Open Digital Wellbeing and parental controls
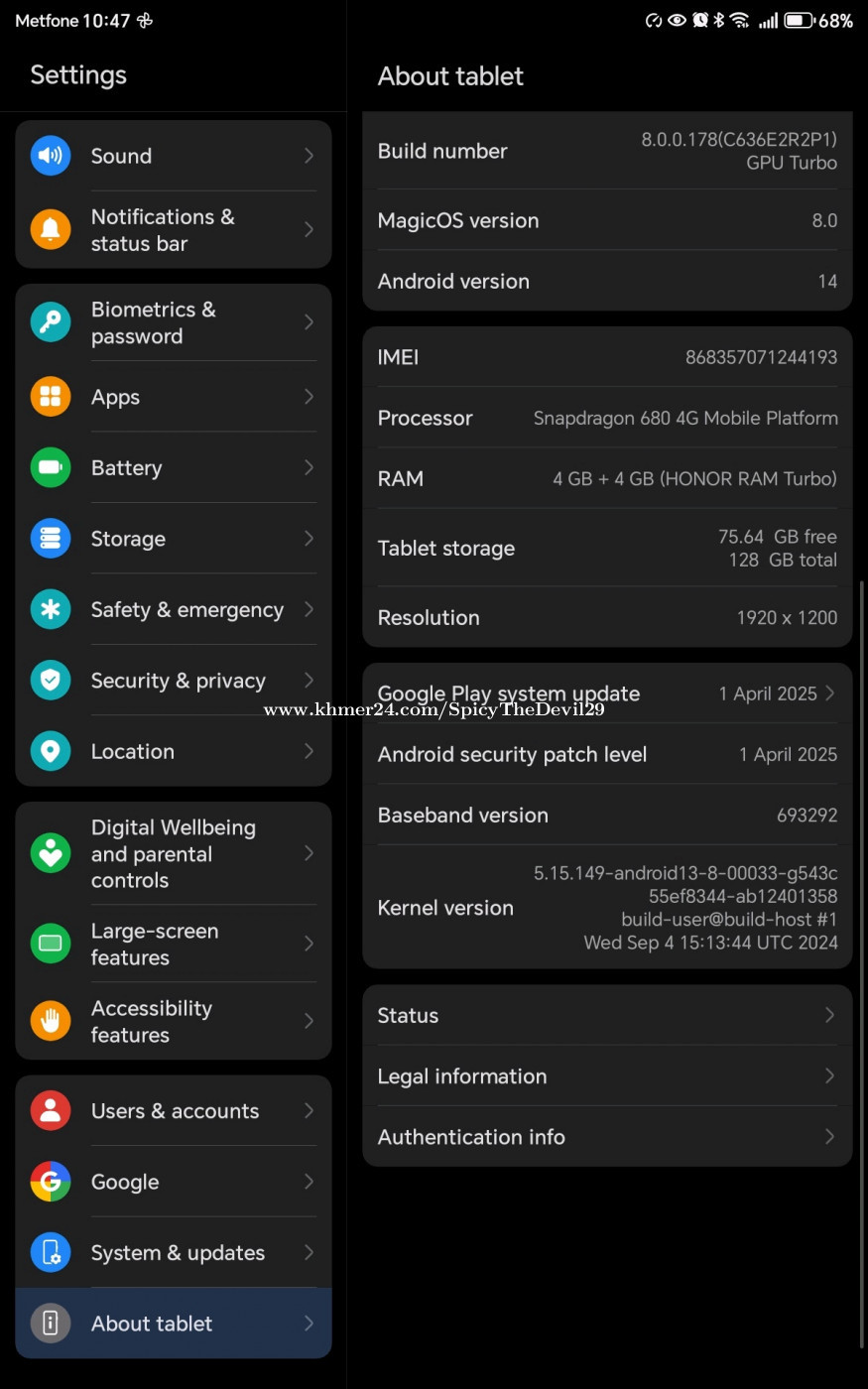This screenshot has height=1389, width=868. coord(174,853)
